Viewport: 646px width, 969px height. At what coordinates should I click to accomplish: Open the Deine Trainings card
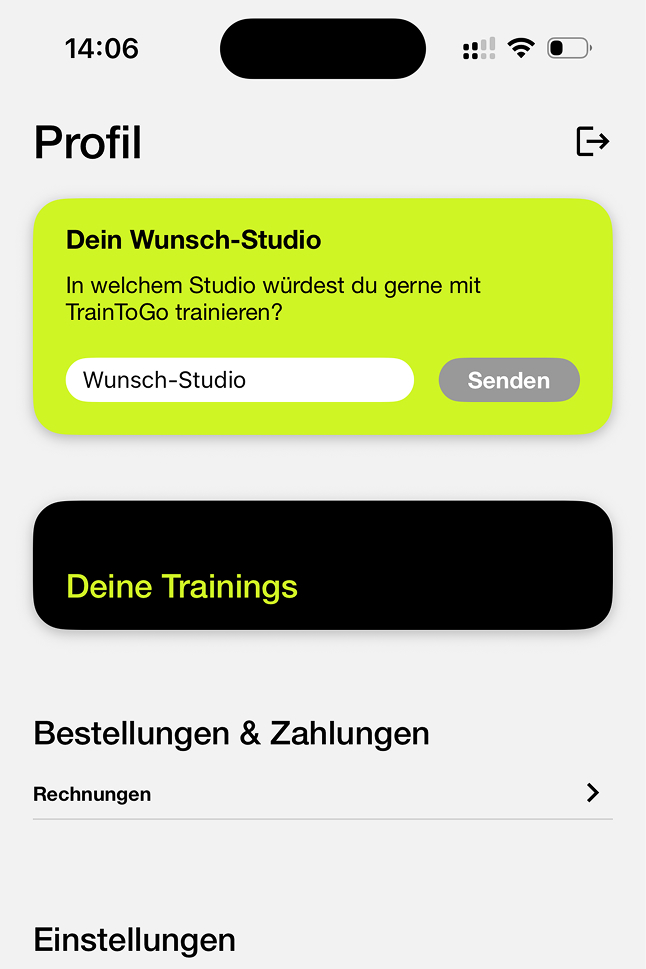[x=322, y=565]
